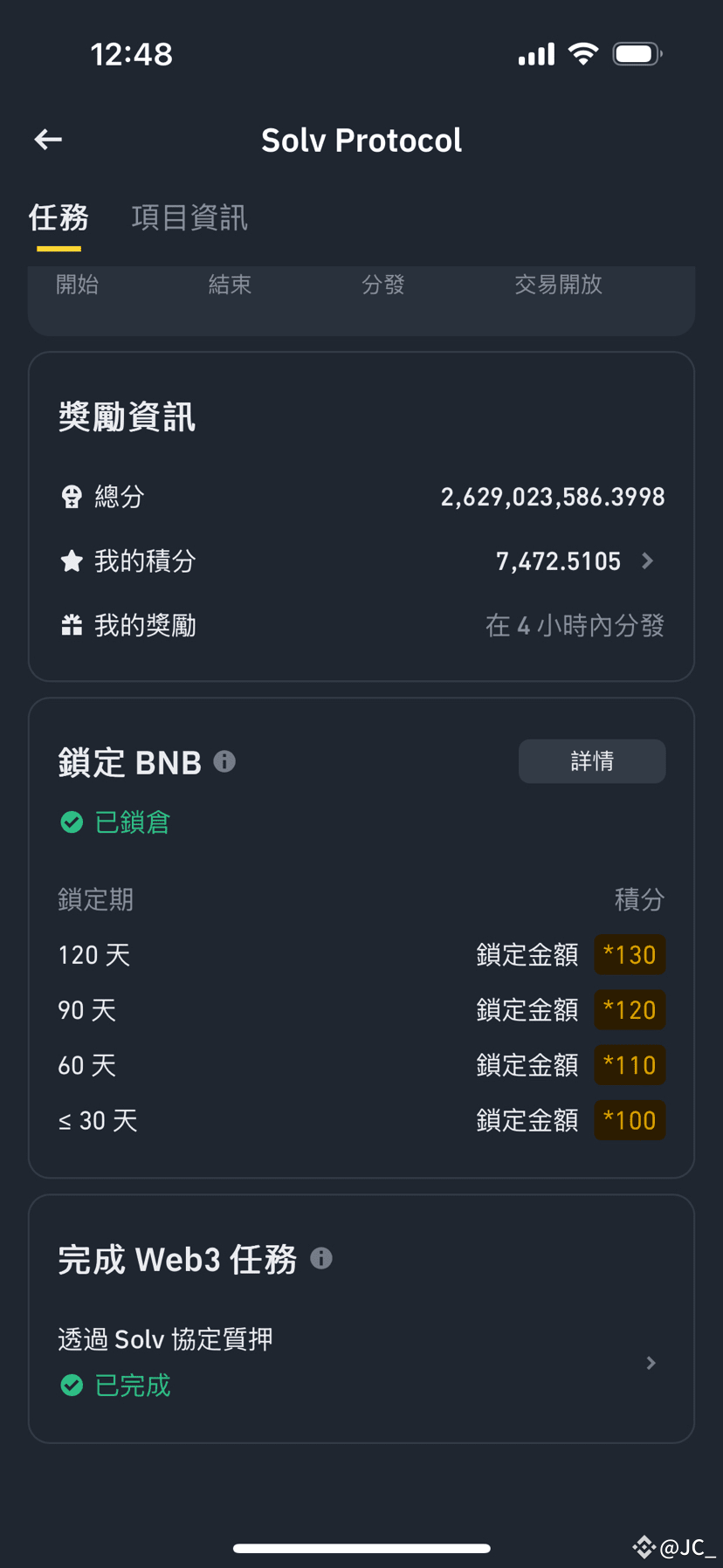The width and height of the screenshot is (723, 1568).
Task: Open the 透過 Solv 協定質押 task
Action: coord(361,1362)
